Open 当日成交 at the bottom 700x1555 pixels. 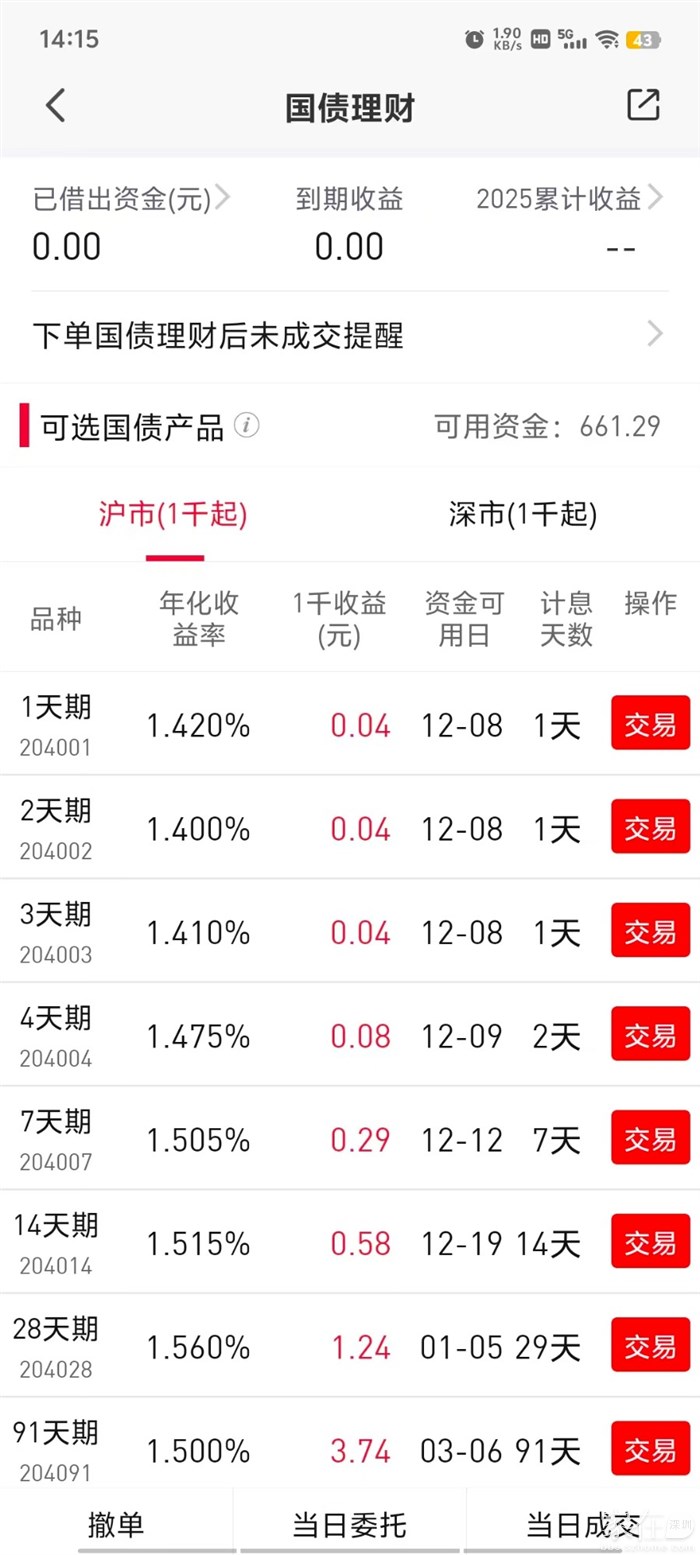click(583, 1524)
